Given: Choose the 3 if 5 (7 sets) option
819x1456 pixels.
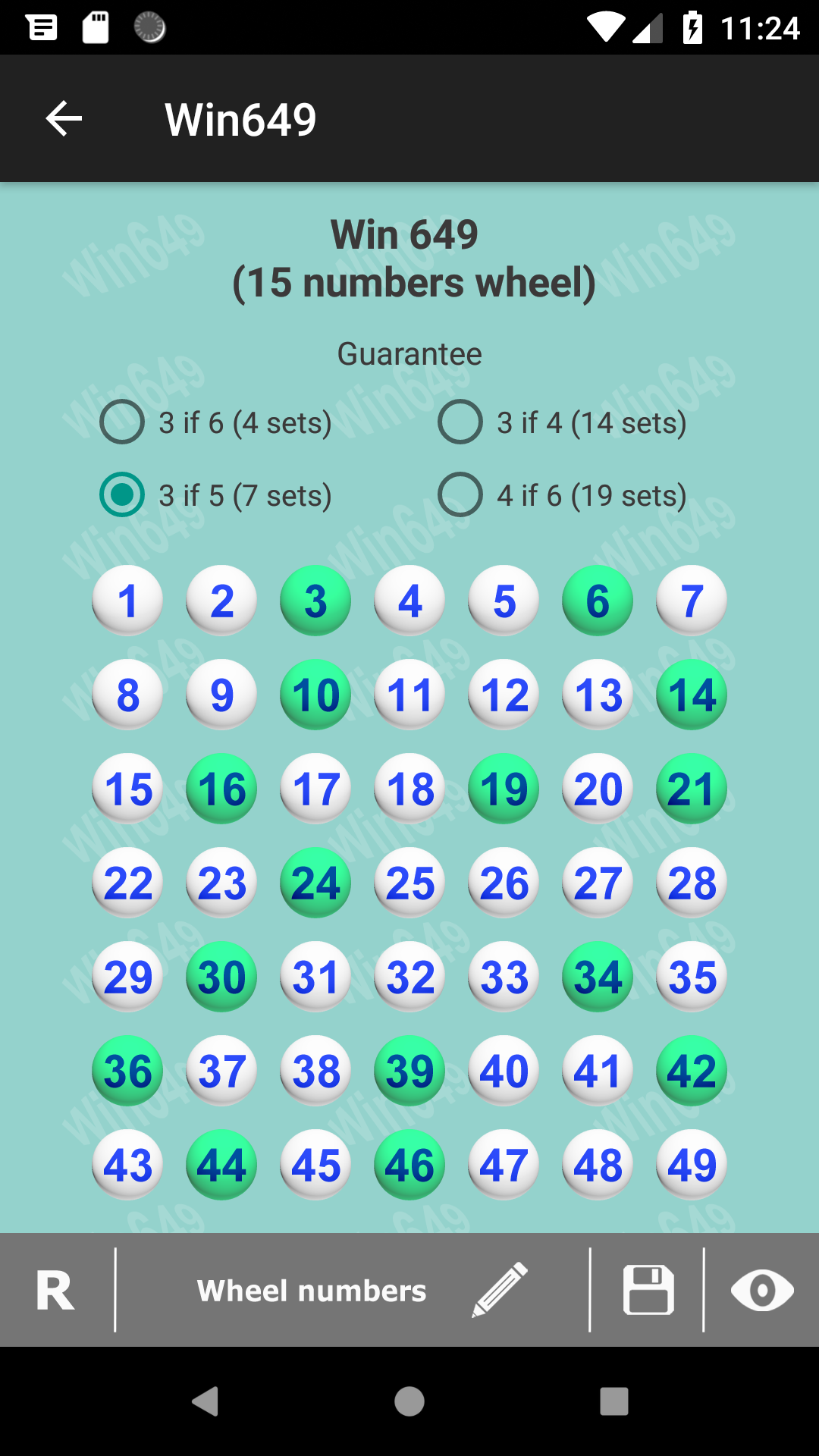Looking at the screenshot, I should click(x=122, y=495).
